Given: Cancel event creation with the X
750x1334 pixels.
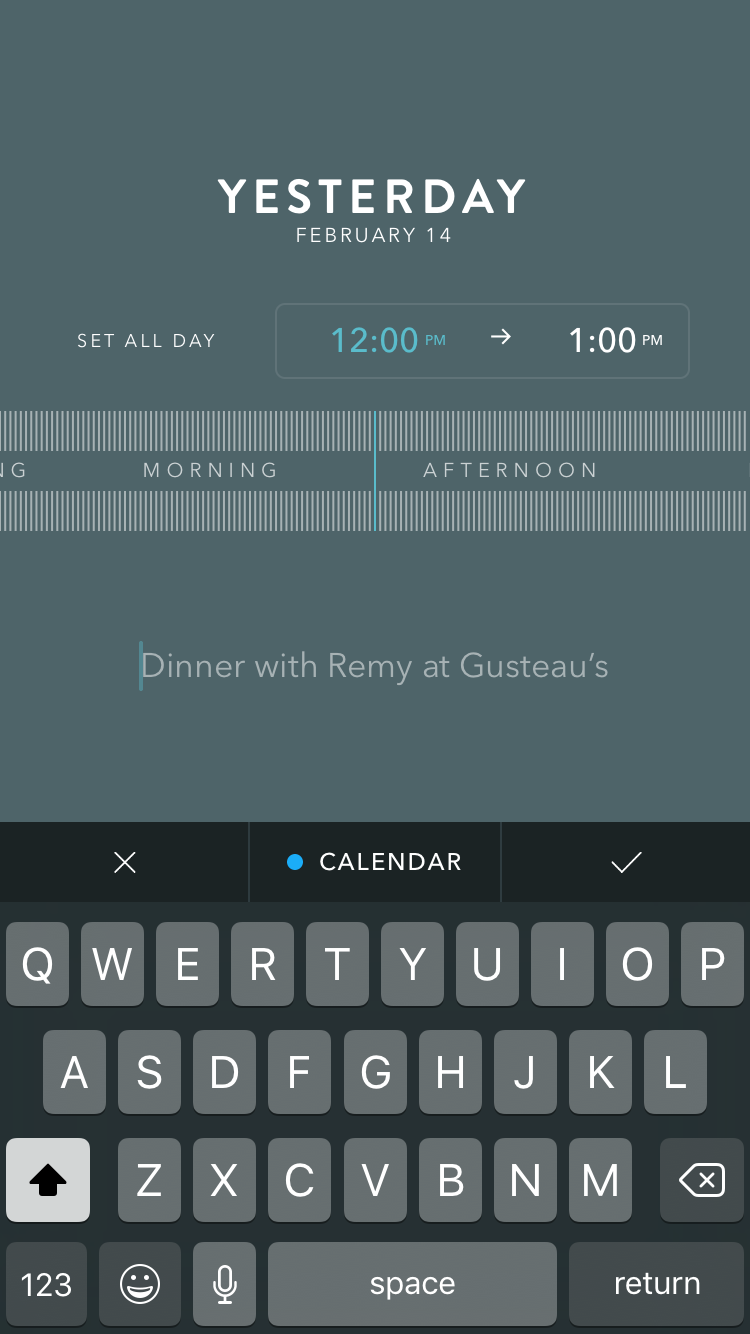Looking at the screenshot, I should pos(125,862).
